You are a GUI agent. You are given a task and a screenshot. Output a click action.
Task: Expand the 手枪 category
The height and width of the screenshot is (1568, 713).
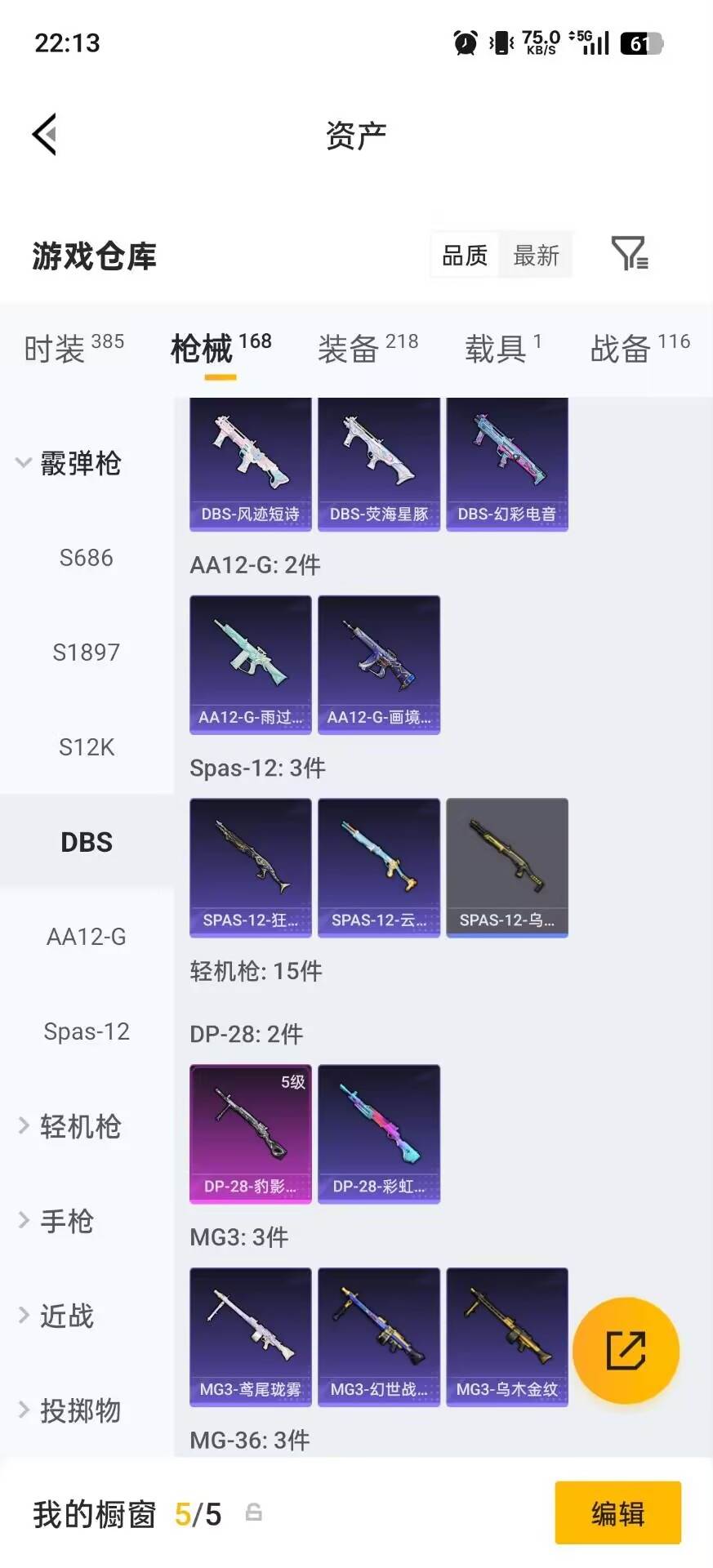(x=65, y=1221)
